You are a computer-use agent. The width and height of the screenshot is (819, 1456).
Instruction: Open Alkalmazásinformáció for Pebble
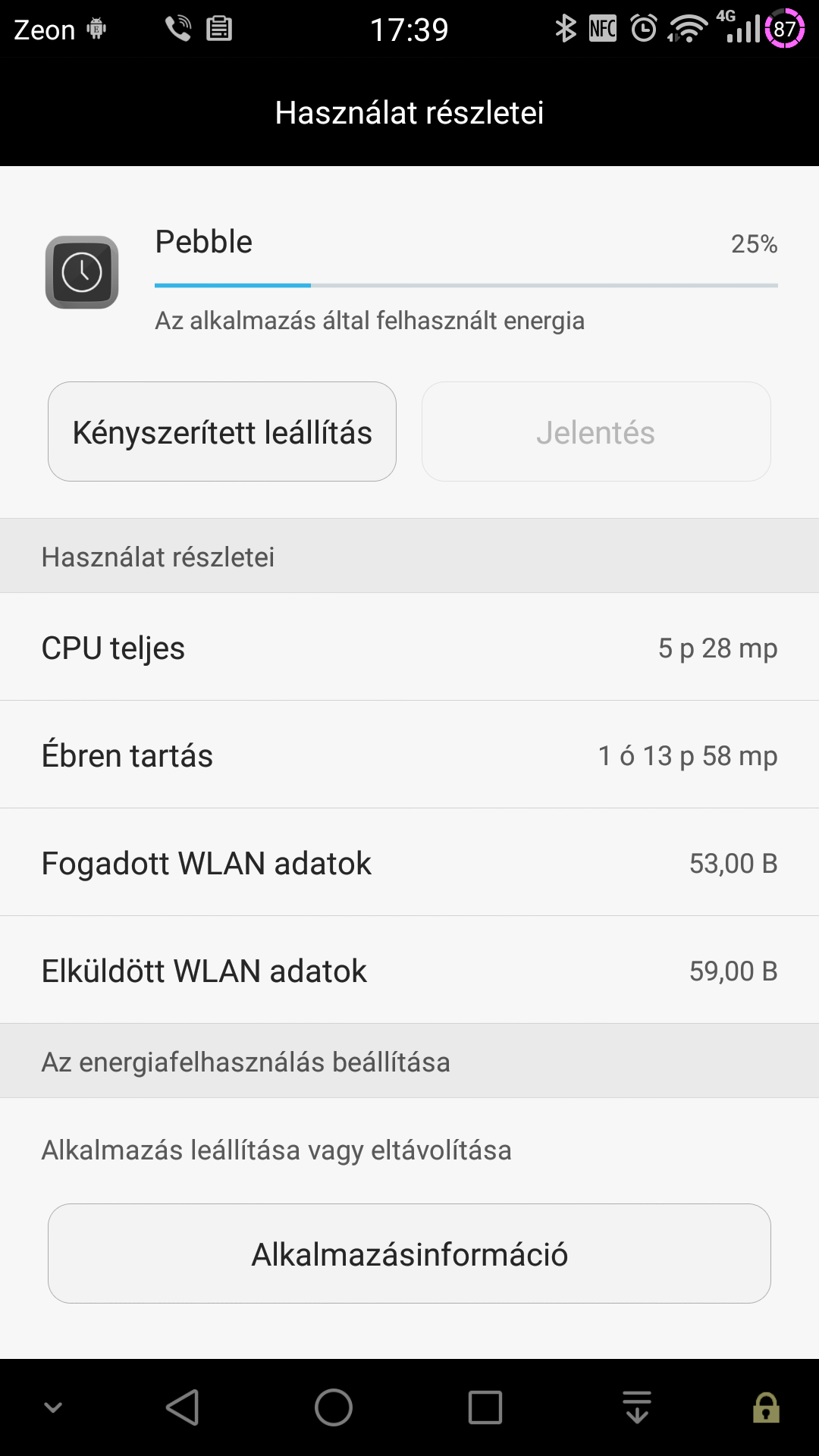coord(409,1254)
